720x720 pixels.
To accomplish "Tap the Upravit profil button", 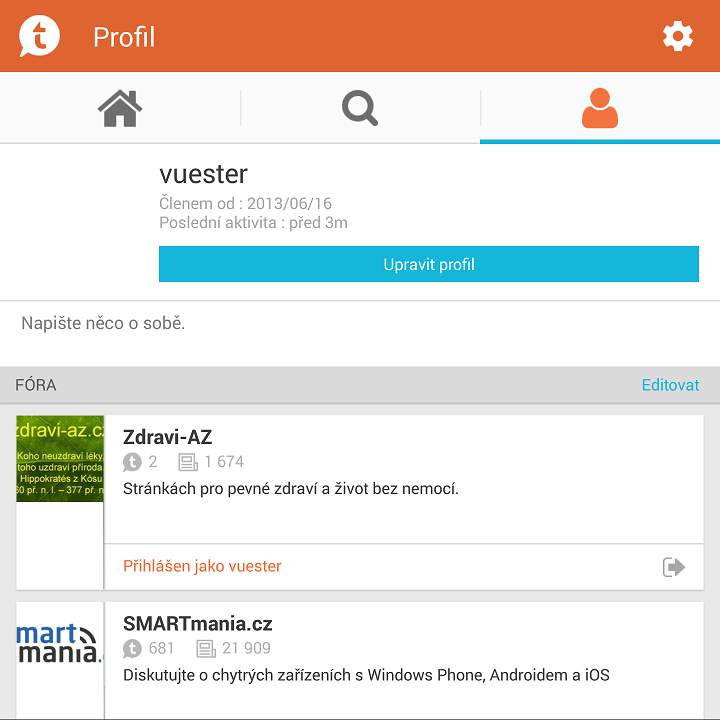I will tap(428, 265).
